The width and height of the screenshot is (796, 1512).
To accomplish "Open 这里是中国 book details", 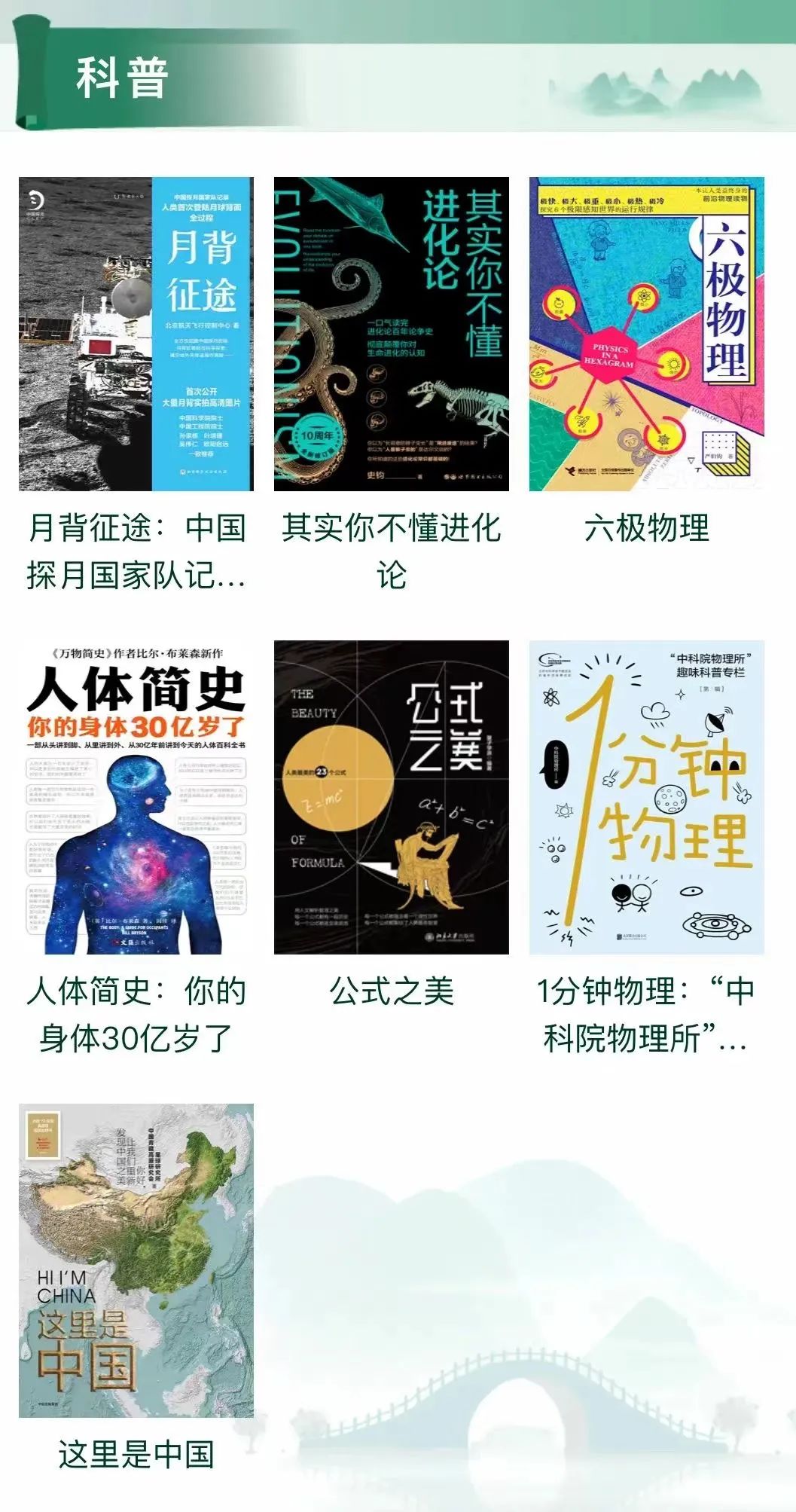I will point(136,1260).
